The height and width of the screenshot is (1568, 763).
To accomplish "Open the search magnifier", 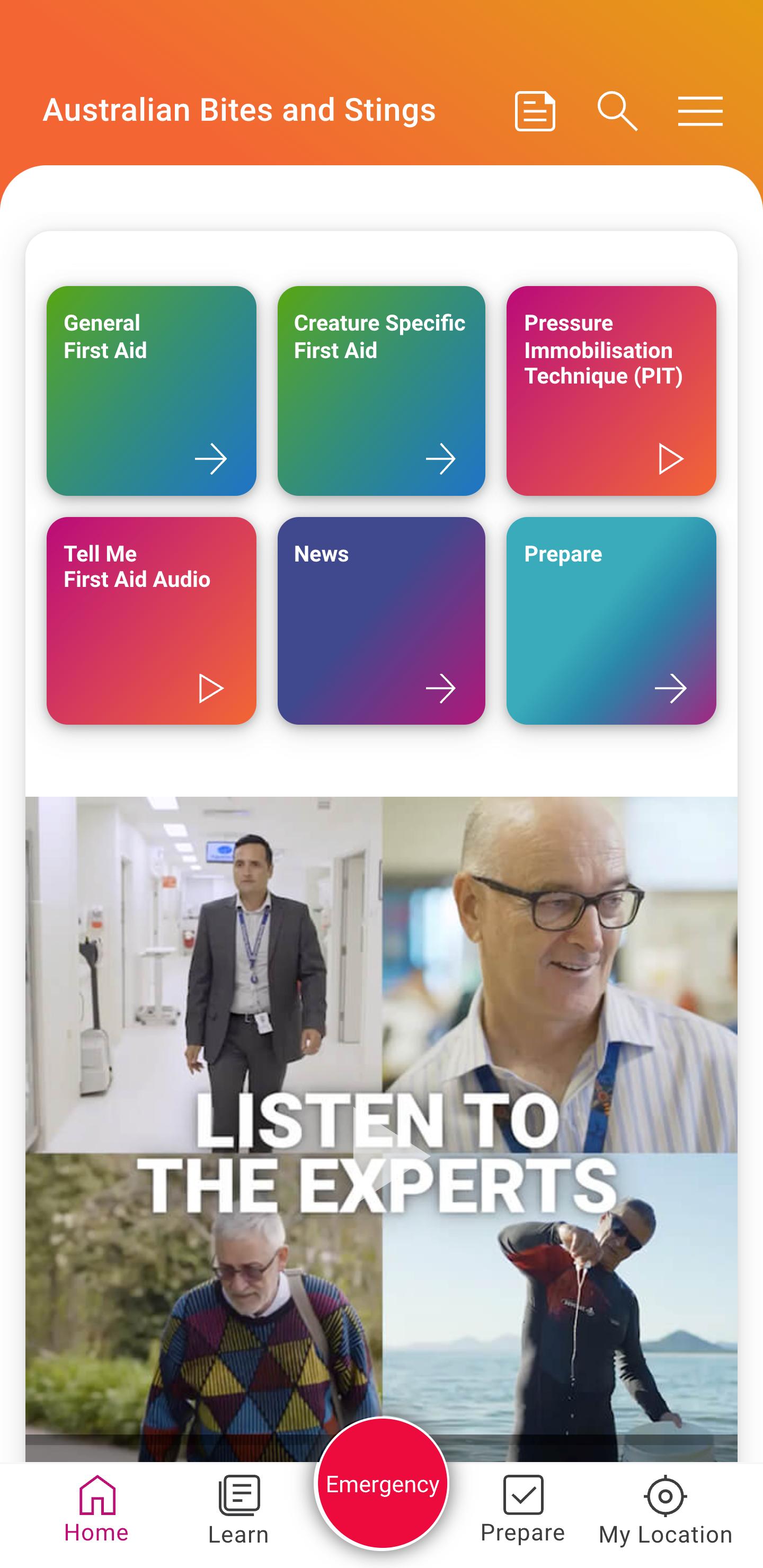I will (617, 111).
